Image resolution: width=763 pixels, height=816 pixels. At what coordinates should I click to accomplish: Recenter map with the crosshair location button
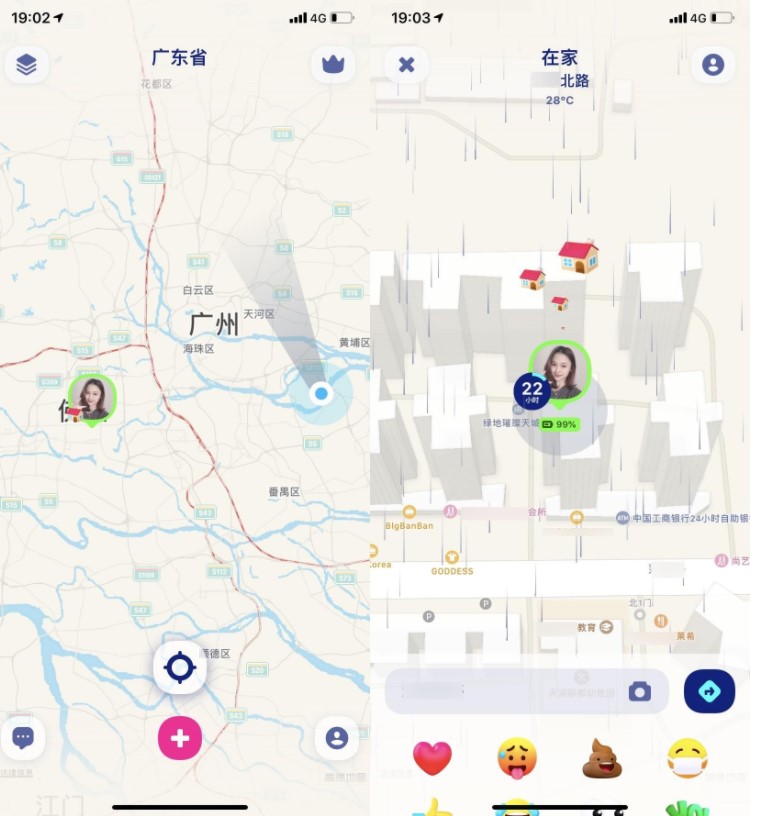pyautogui.click(x=180, y=667)
